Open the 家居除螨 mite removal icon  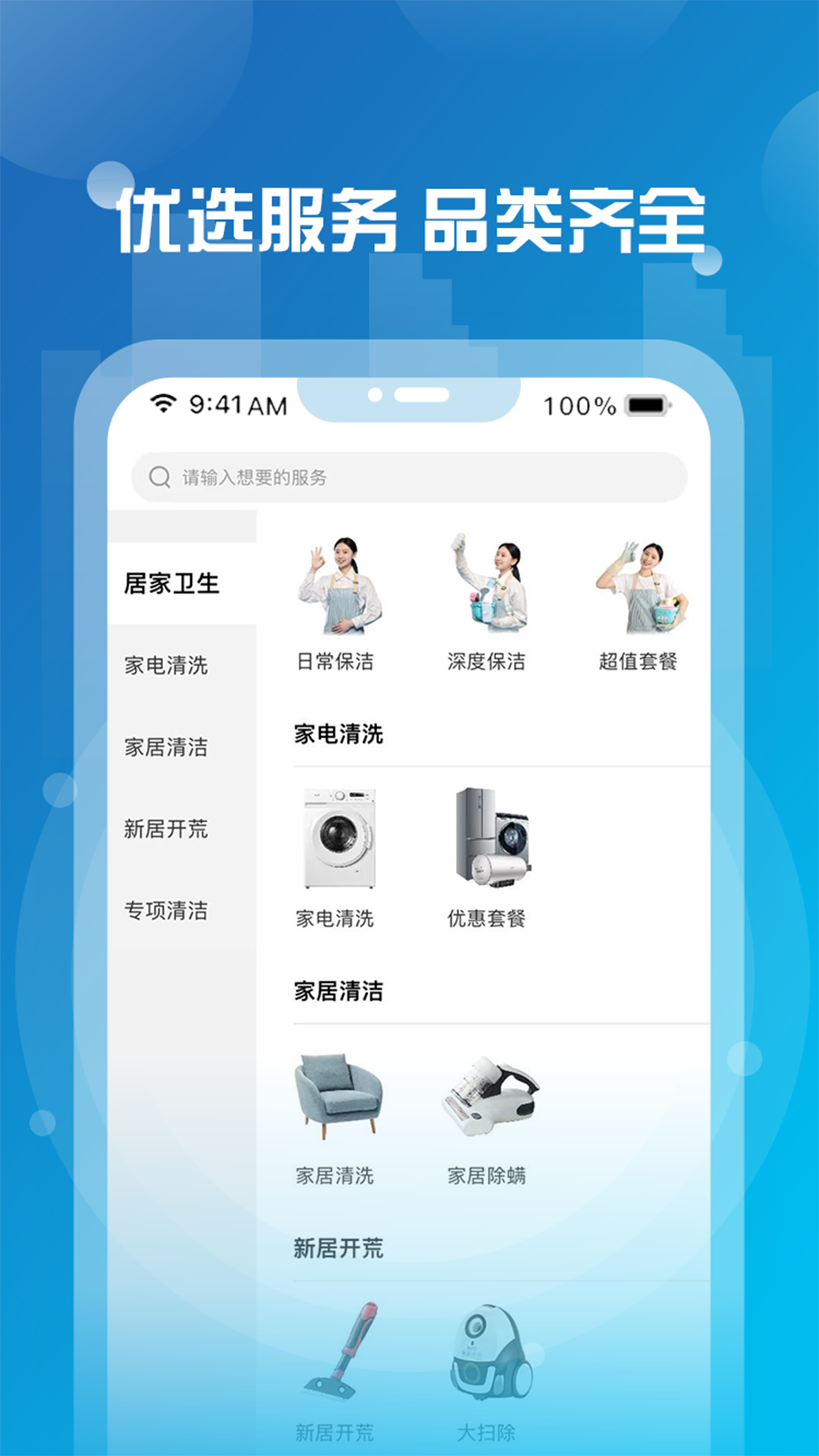(x=491, y=1100)
